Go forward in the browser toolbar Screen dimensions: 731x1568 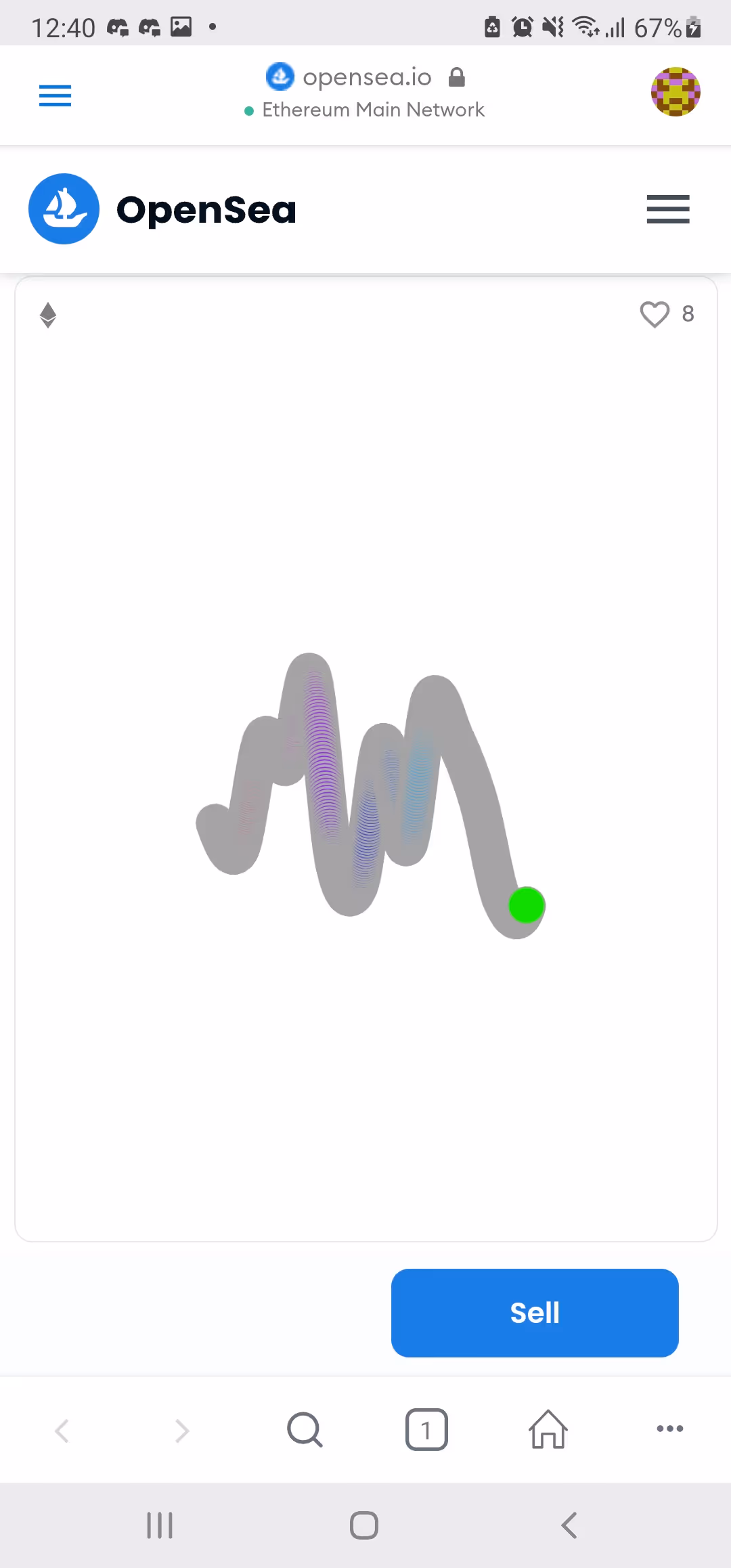(182, 1431)
